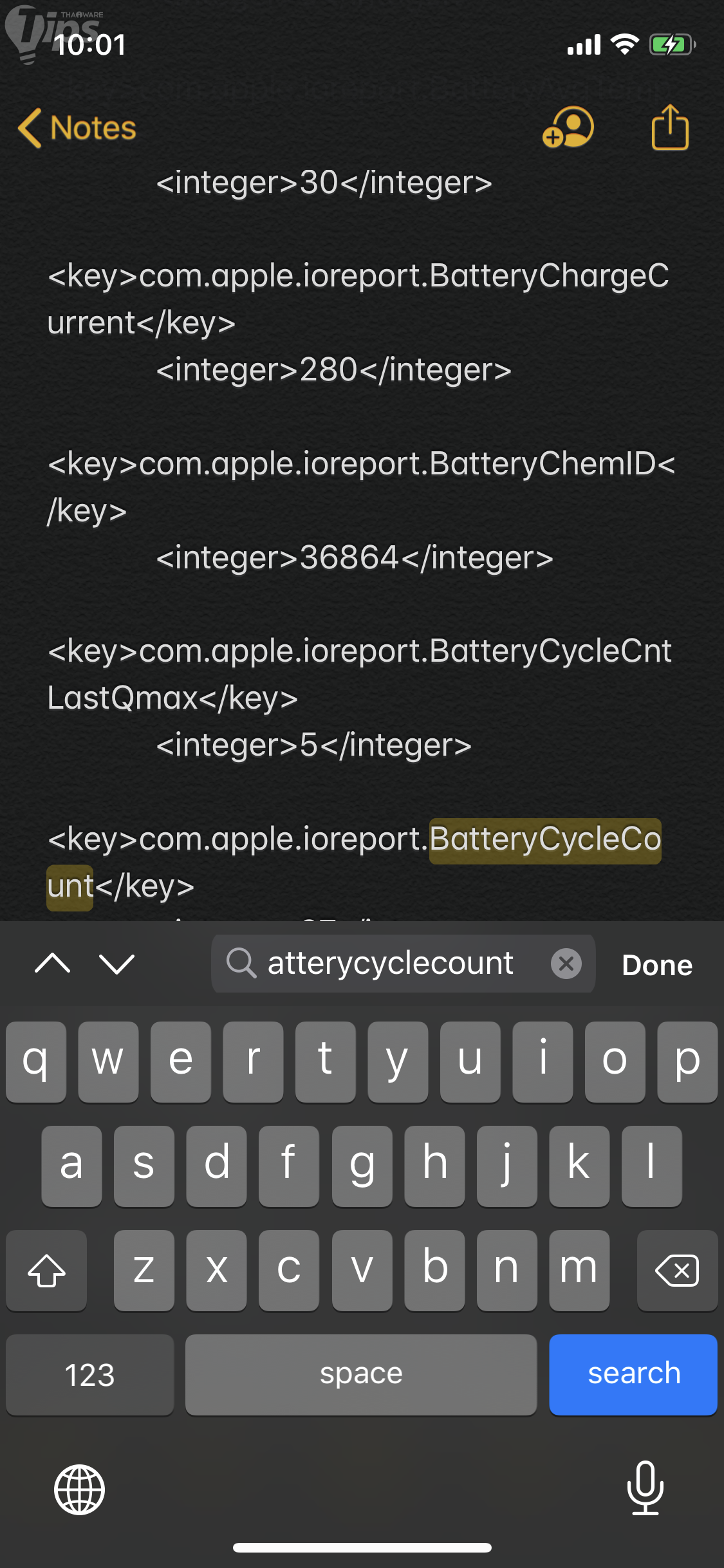Tap the blue search key
The image size is (724, 1568).
[633, 1374]
